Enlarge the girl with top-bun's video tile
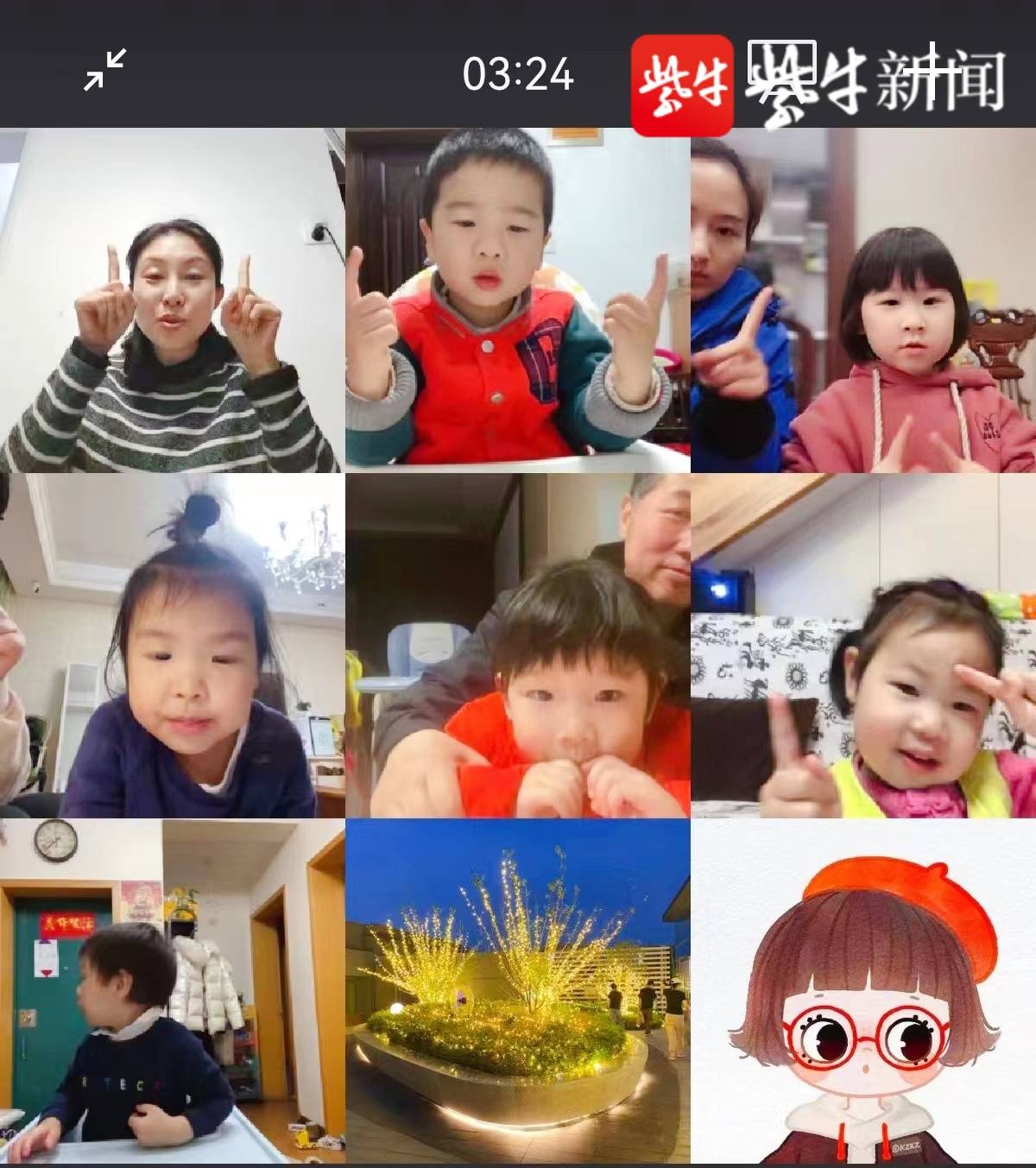1036x1168 pixels. (x=172, y=645)
